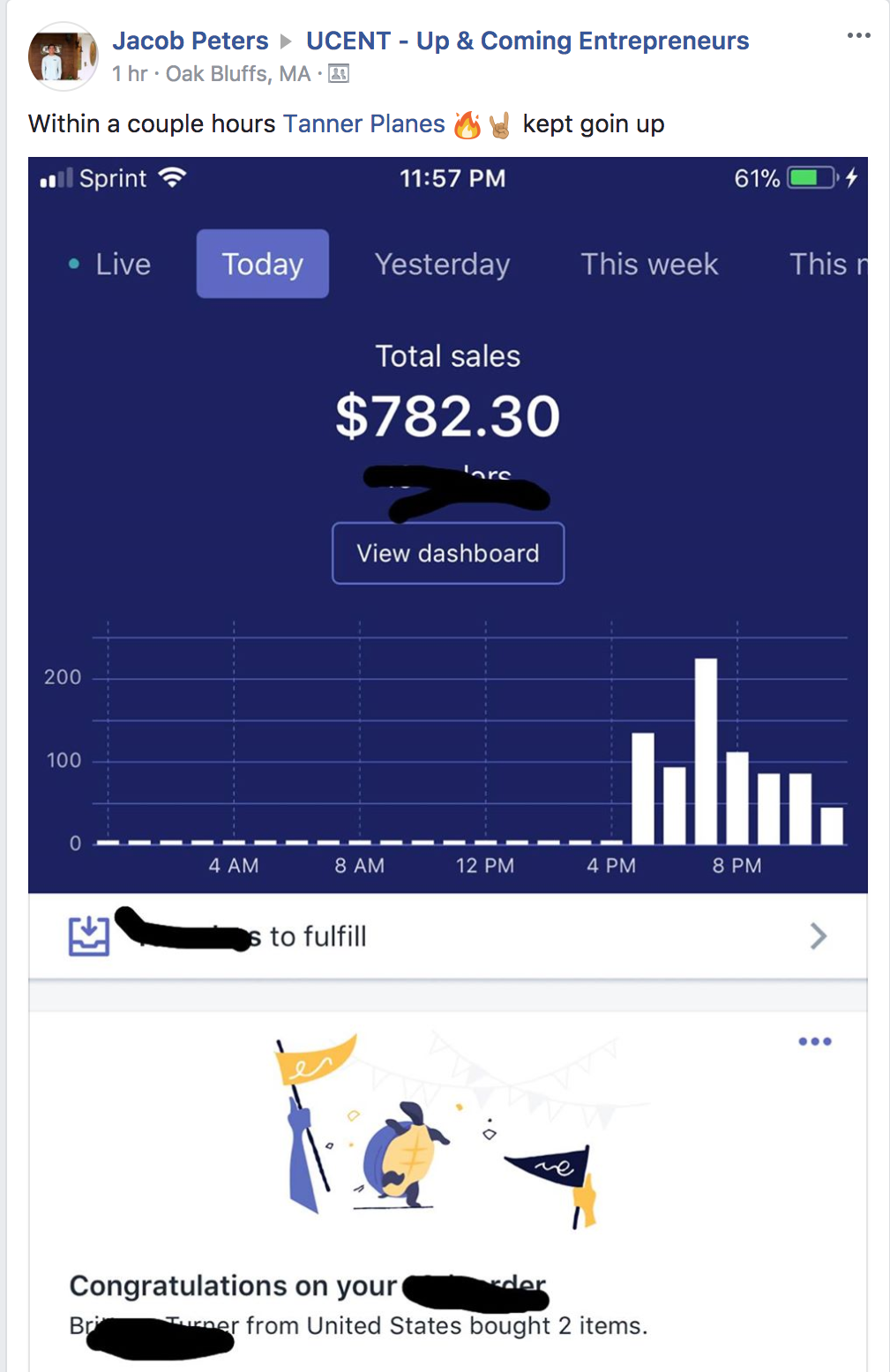Open the post's 1 hr timestamp

point(129,74)
